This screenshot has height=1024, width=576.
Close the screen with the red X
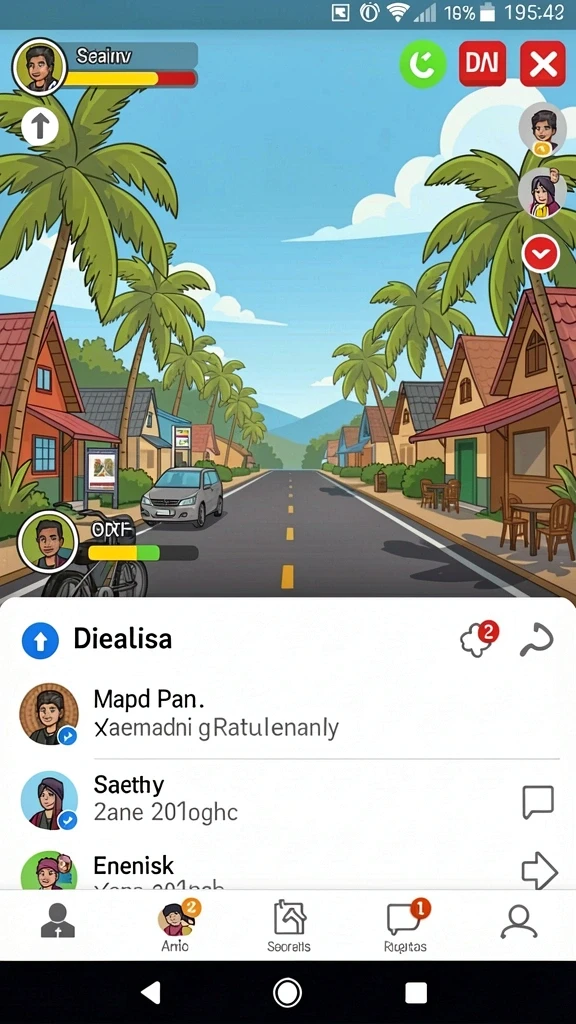(x=543, y=63)
